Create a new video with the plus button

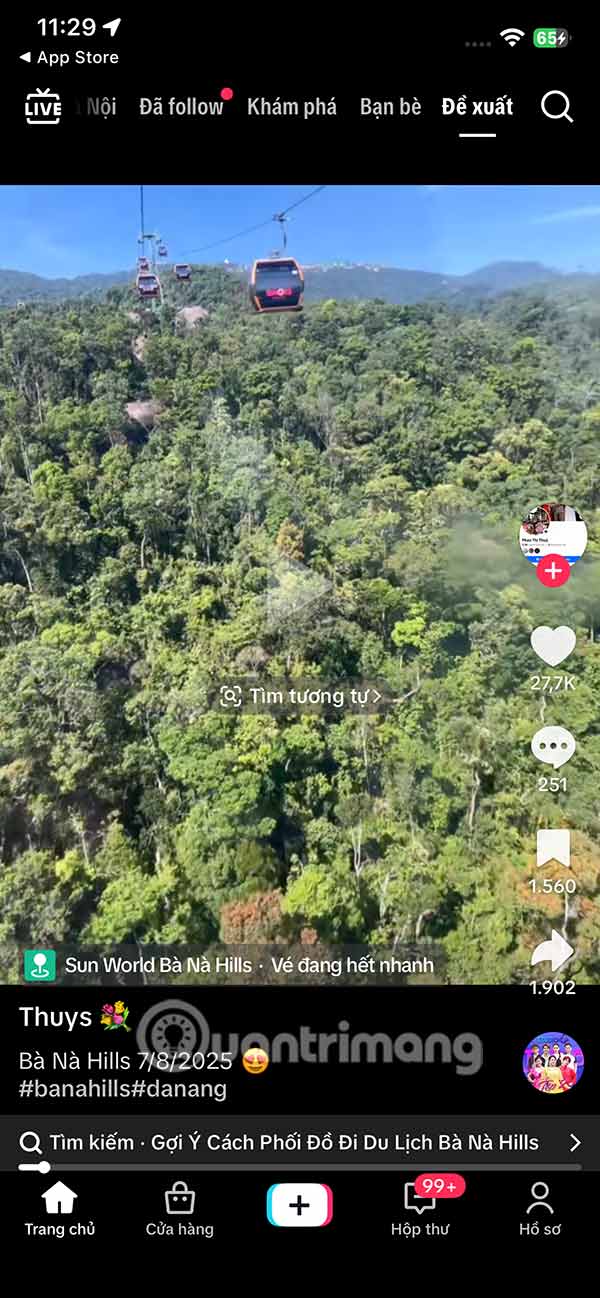[300, 1205]
